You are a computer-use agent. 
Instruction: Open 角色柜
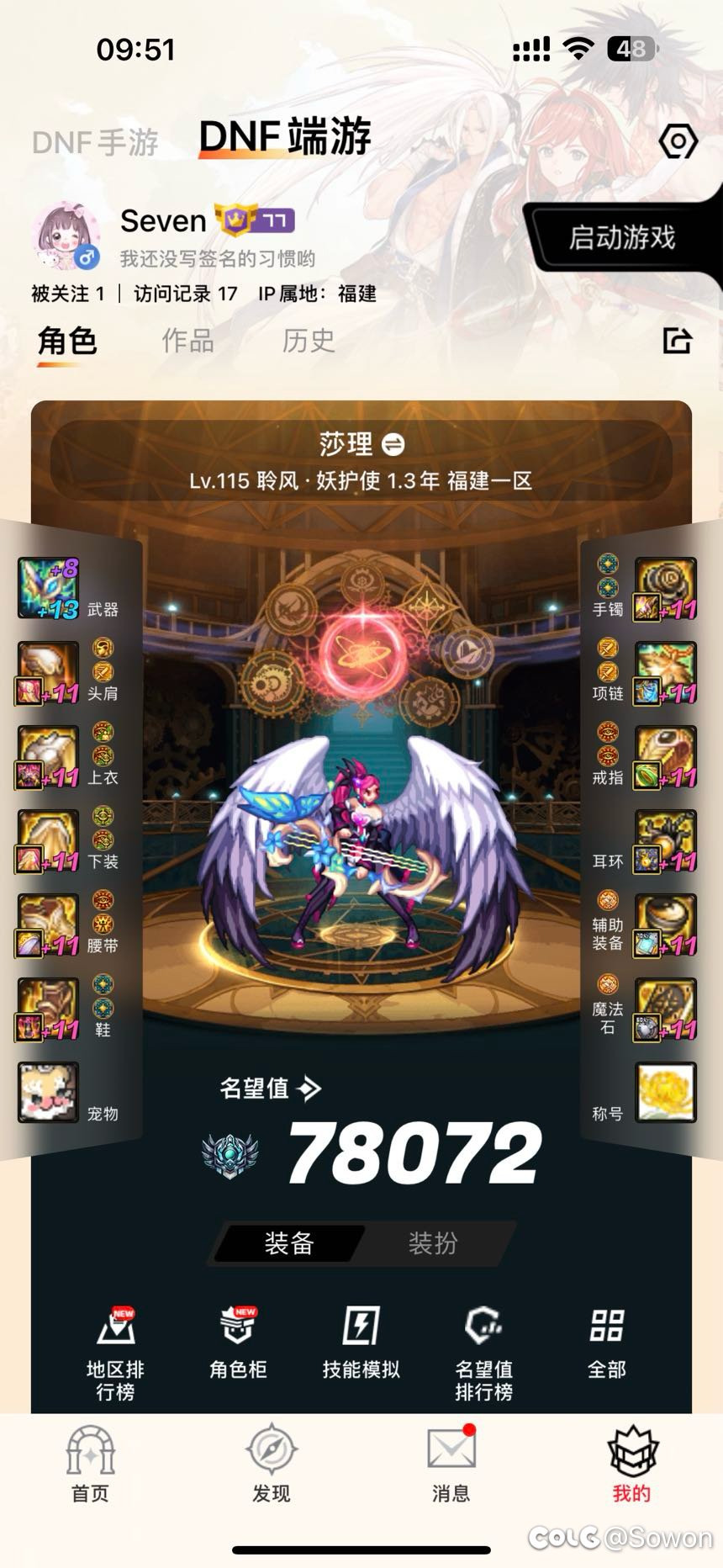pos(238,1342)
